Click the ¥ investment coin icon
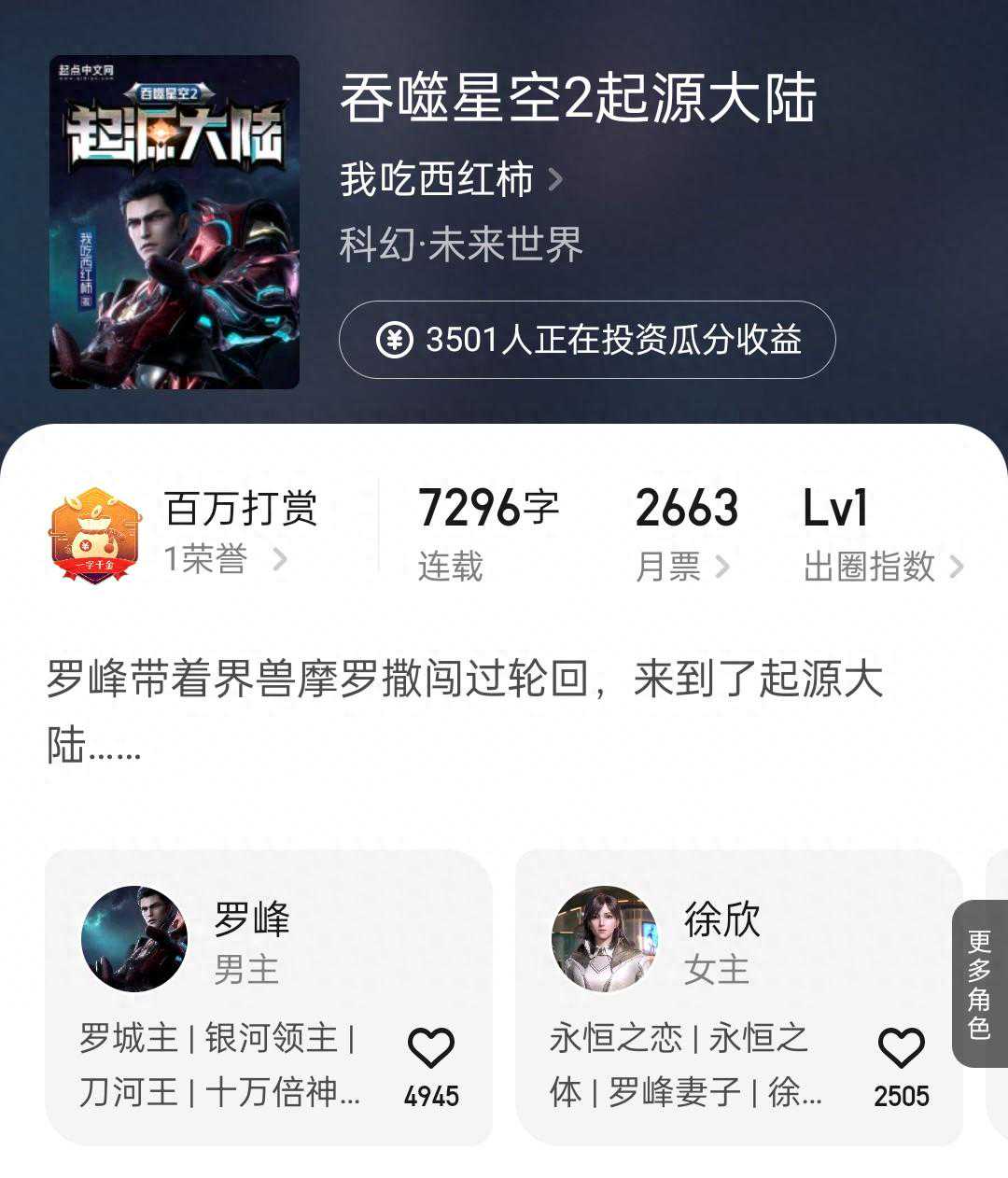 coord(397,341)
